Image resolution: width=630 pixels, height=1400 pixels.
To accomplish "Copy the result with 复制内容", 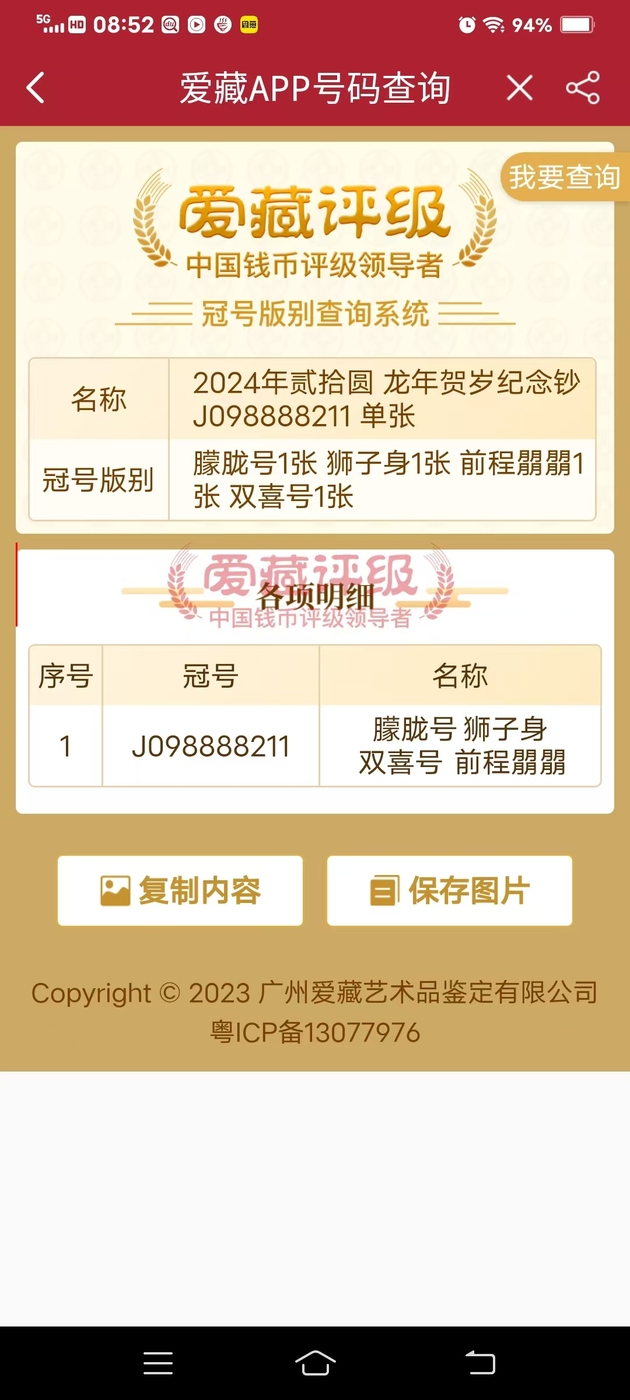I will tap(180, 890).
